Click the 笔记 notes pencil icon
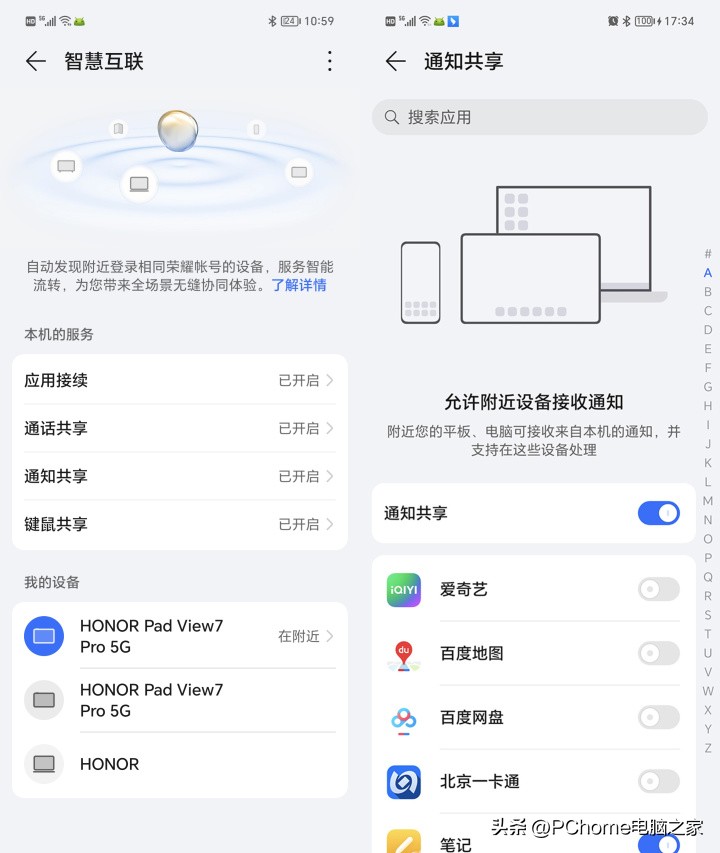The height and width of the screenshot is (853, 720). click(403, 840)
